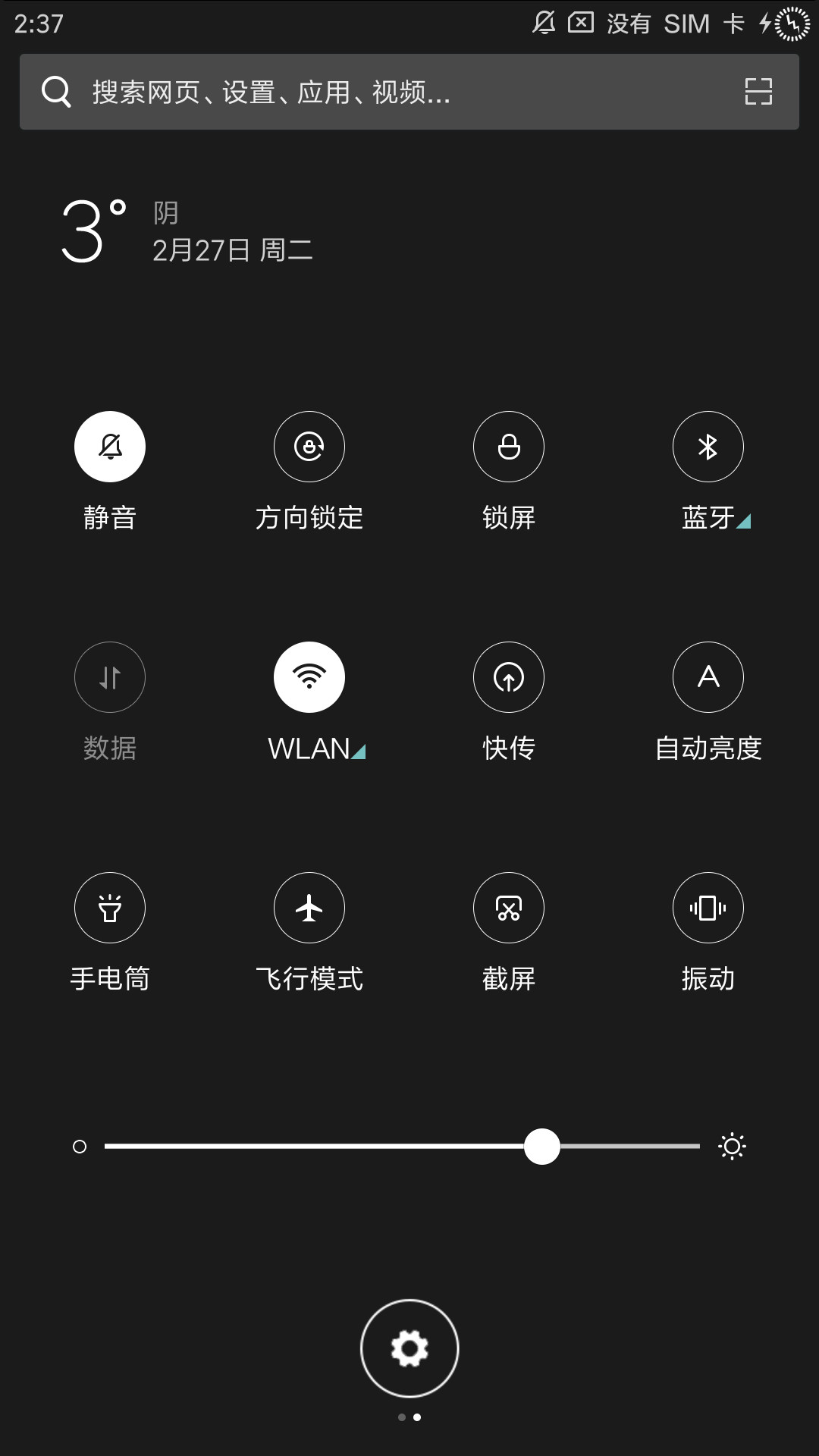Tap the brightness slider track
819x1456 pixels.
[402, 1147]
